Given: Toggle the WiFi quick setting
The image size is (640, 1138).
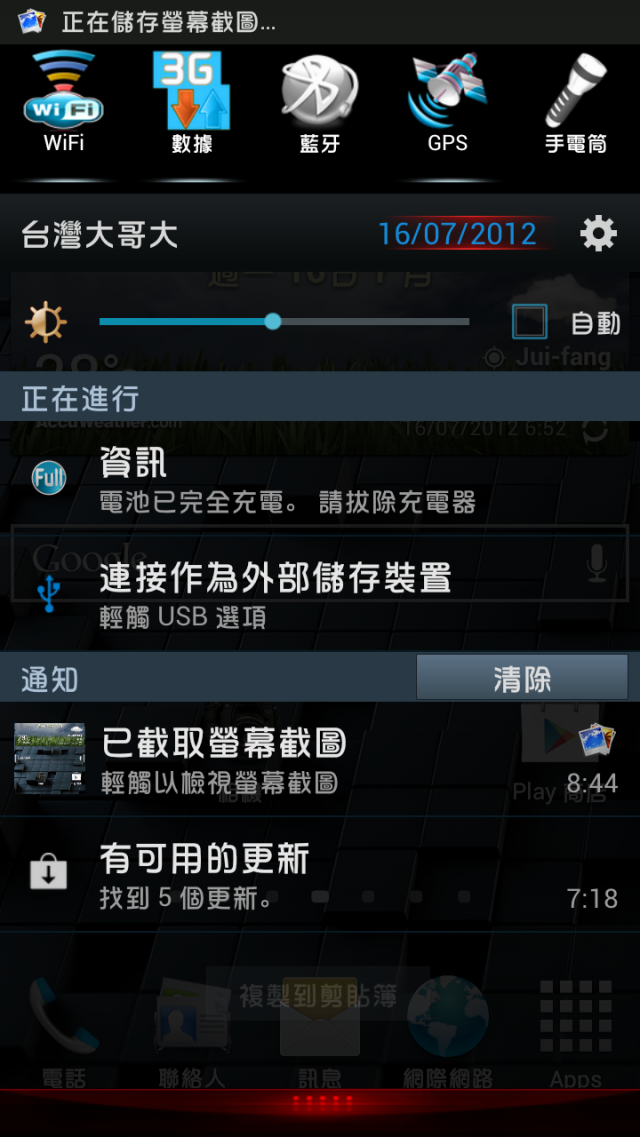Looking at the screenshot, I should [x=64, y=102].
